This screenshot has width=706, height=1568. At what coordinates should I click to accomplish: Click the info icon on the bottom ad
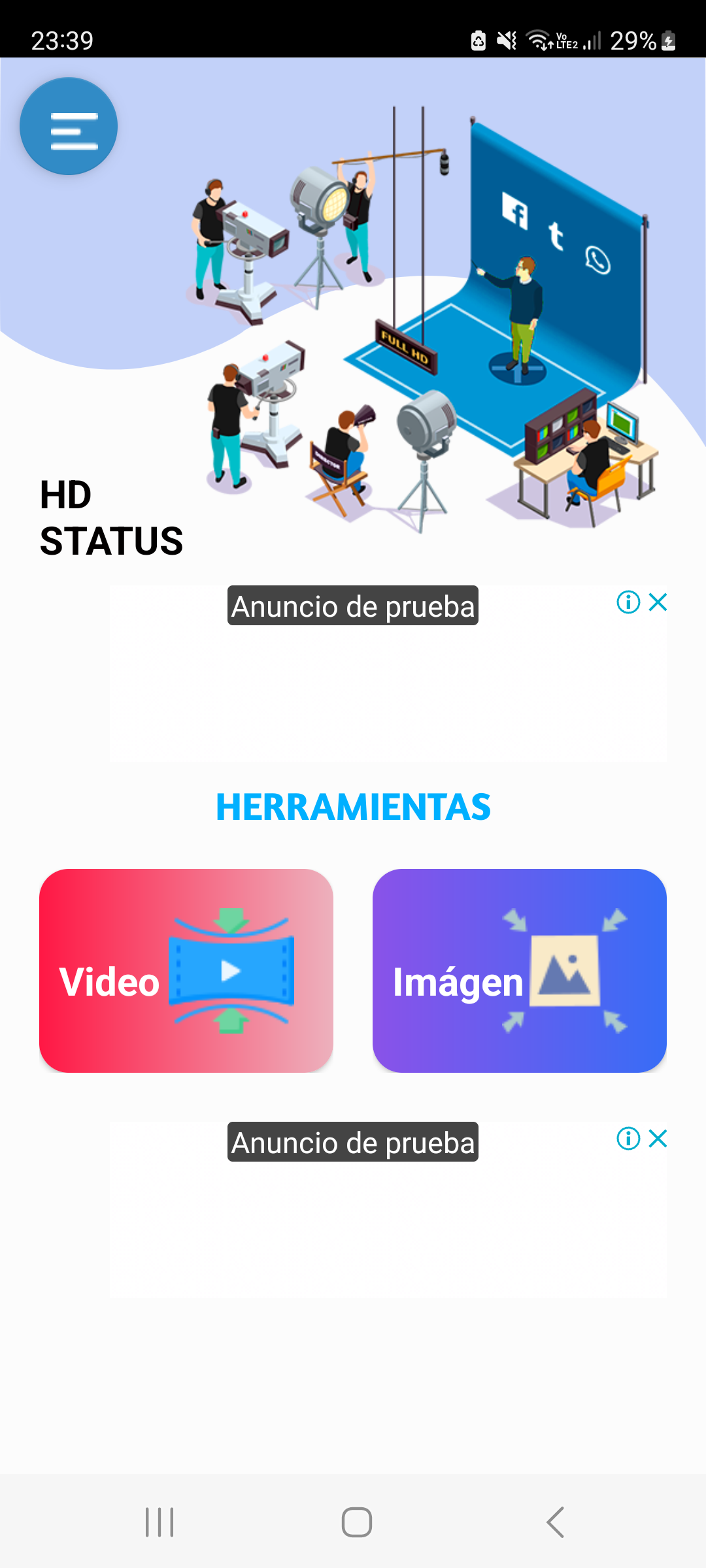628,1138
